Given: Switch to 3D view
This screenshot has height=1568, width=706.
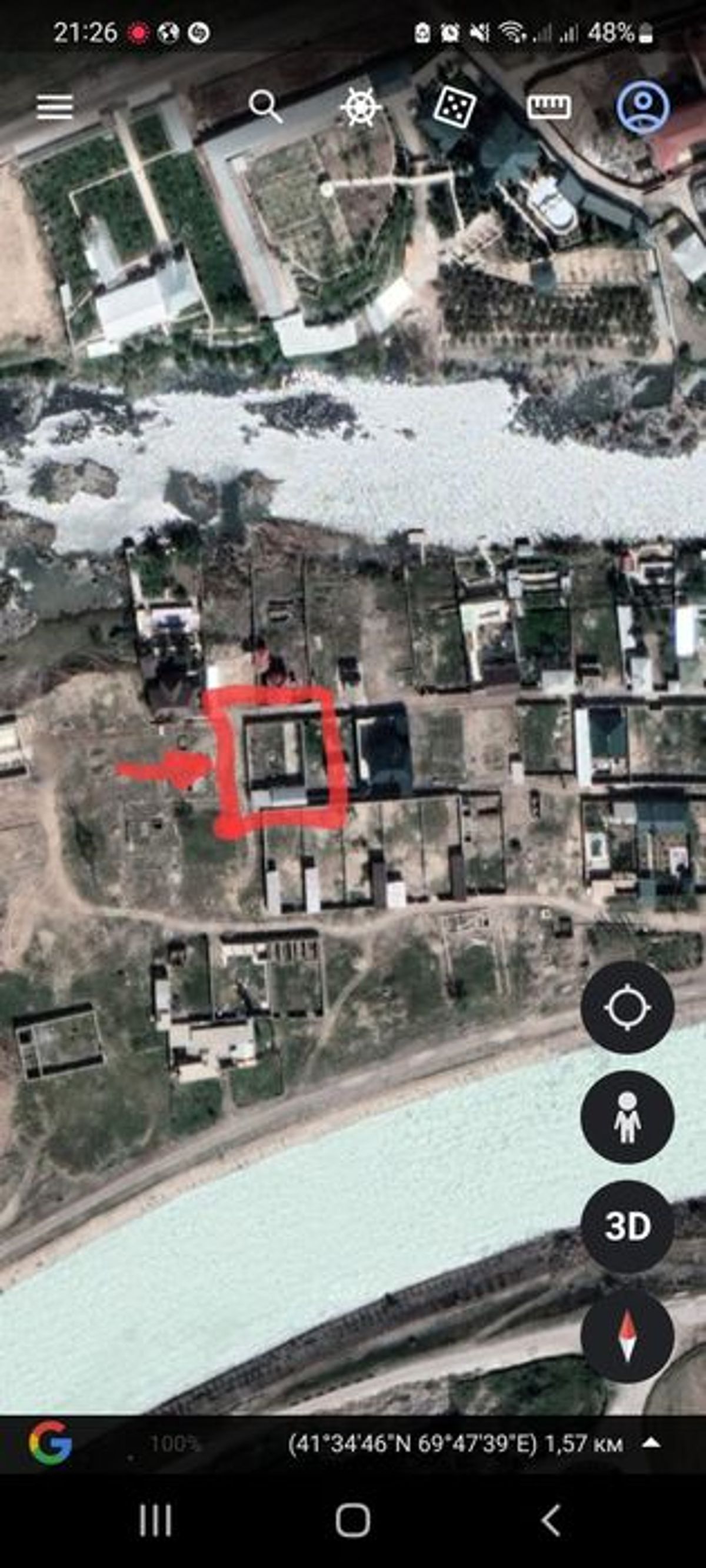Looking at the screenshot, I should (x=627, y=1226).
